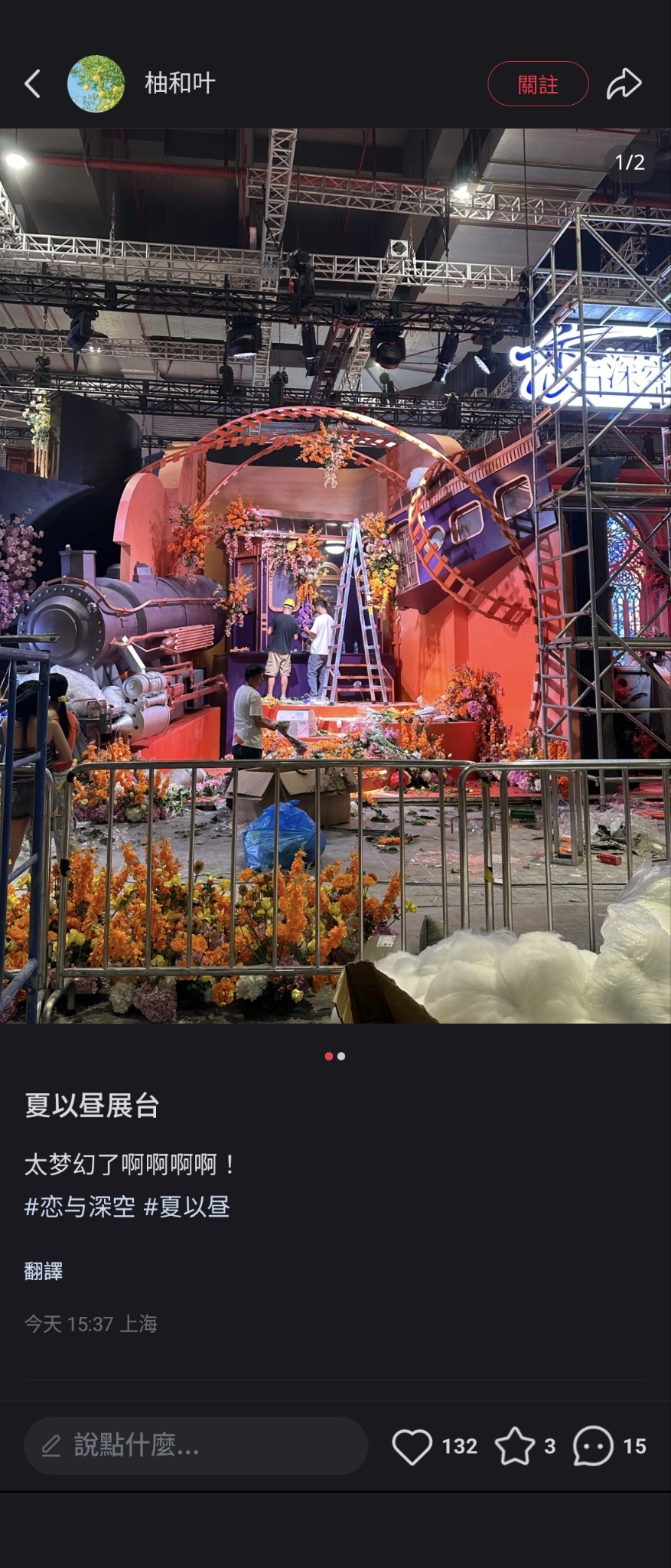
Task: Translate the post with 翻譯
Action: (x=43, y=1271)
